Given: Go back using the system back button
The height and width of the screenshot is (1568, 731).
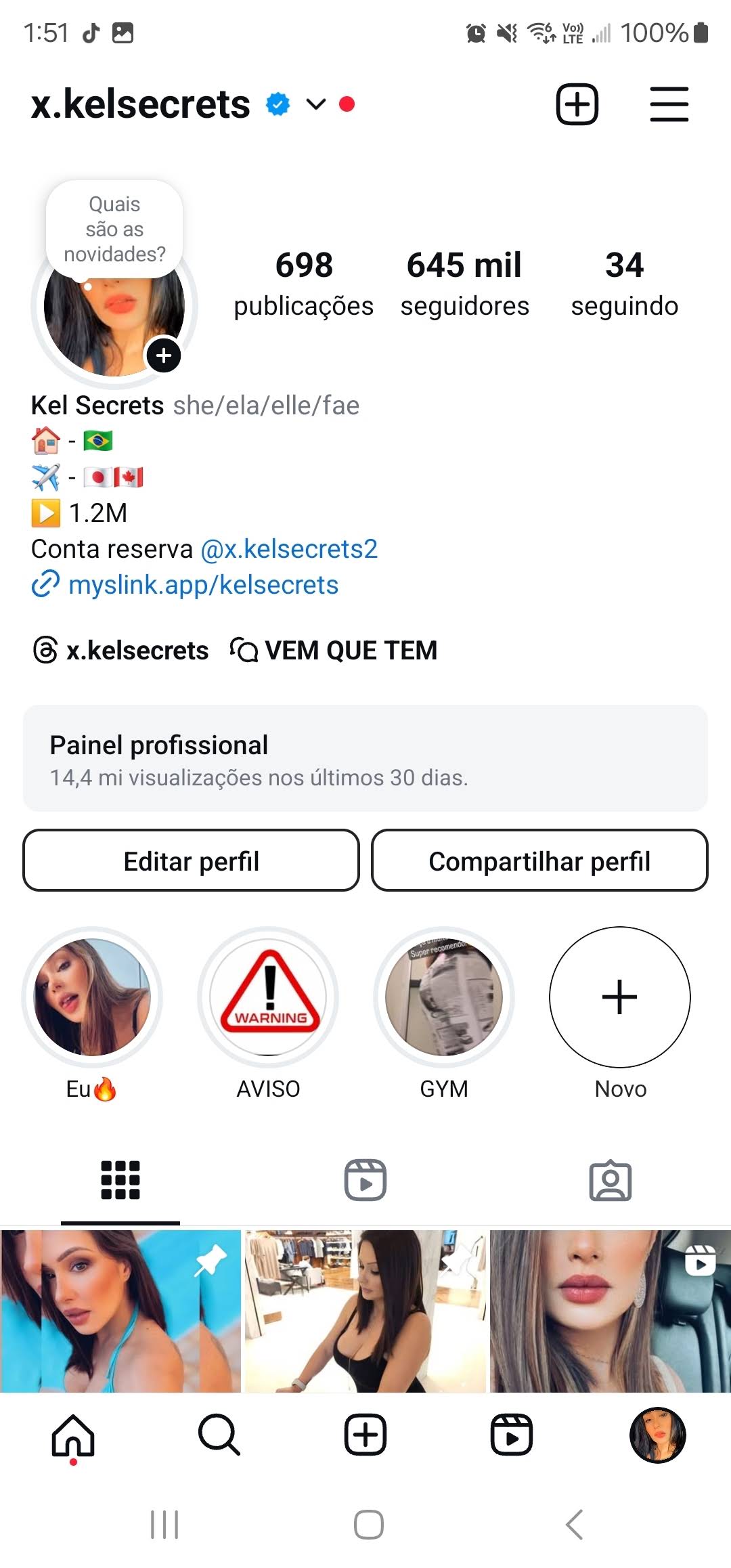Looking at the screenshot, I should click(x=574, y=1525).
